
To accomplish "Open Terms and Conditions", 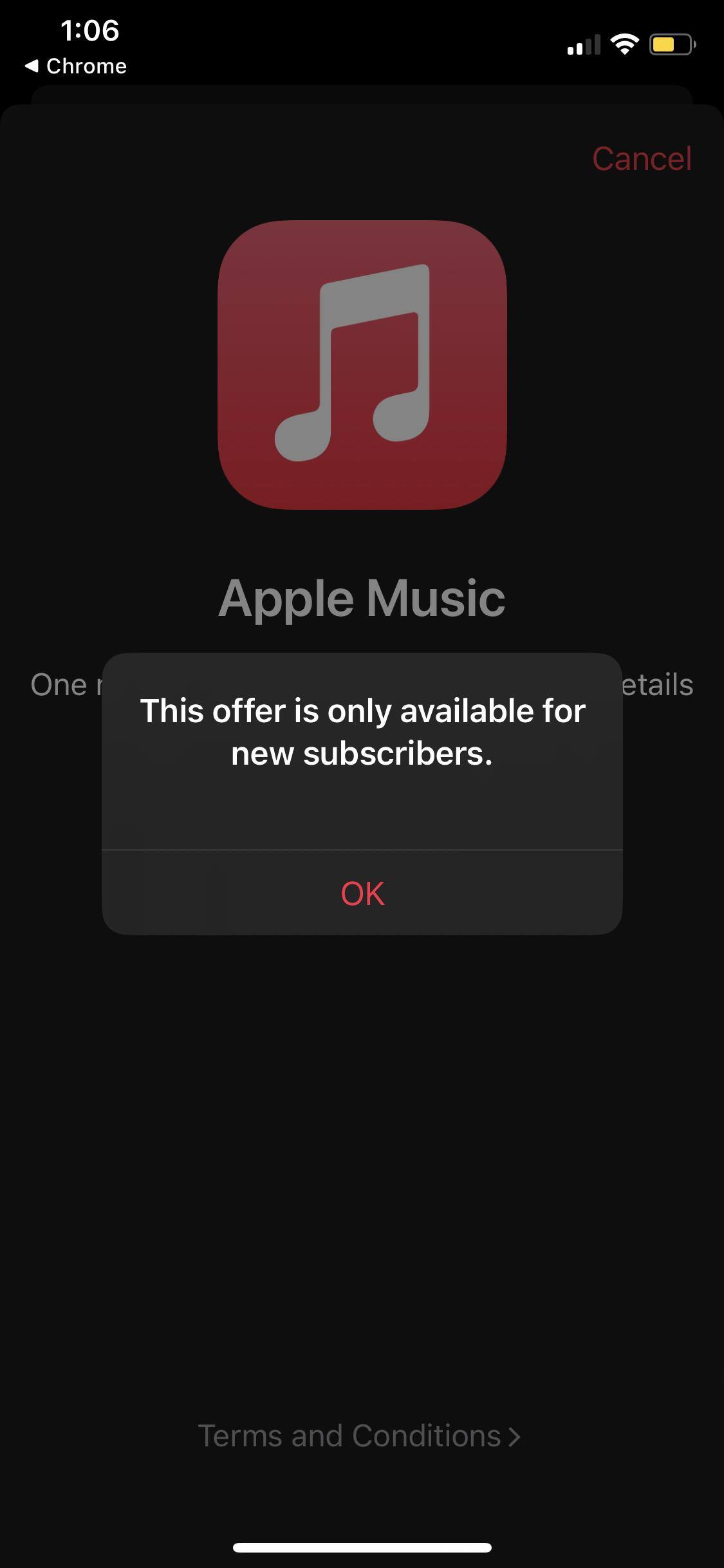I will point(358,1435).
